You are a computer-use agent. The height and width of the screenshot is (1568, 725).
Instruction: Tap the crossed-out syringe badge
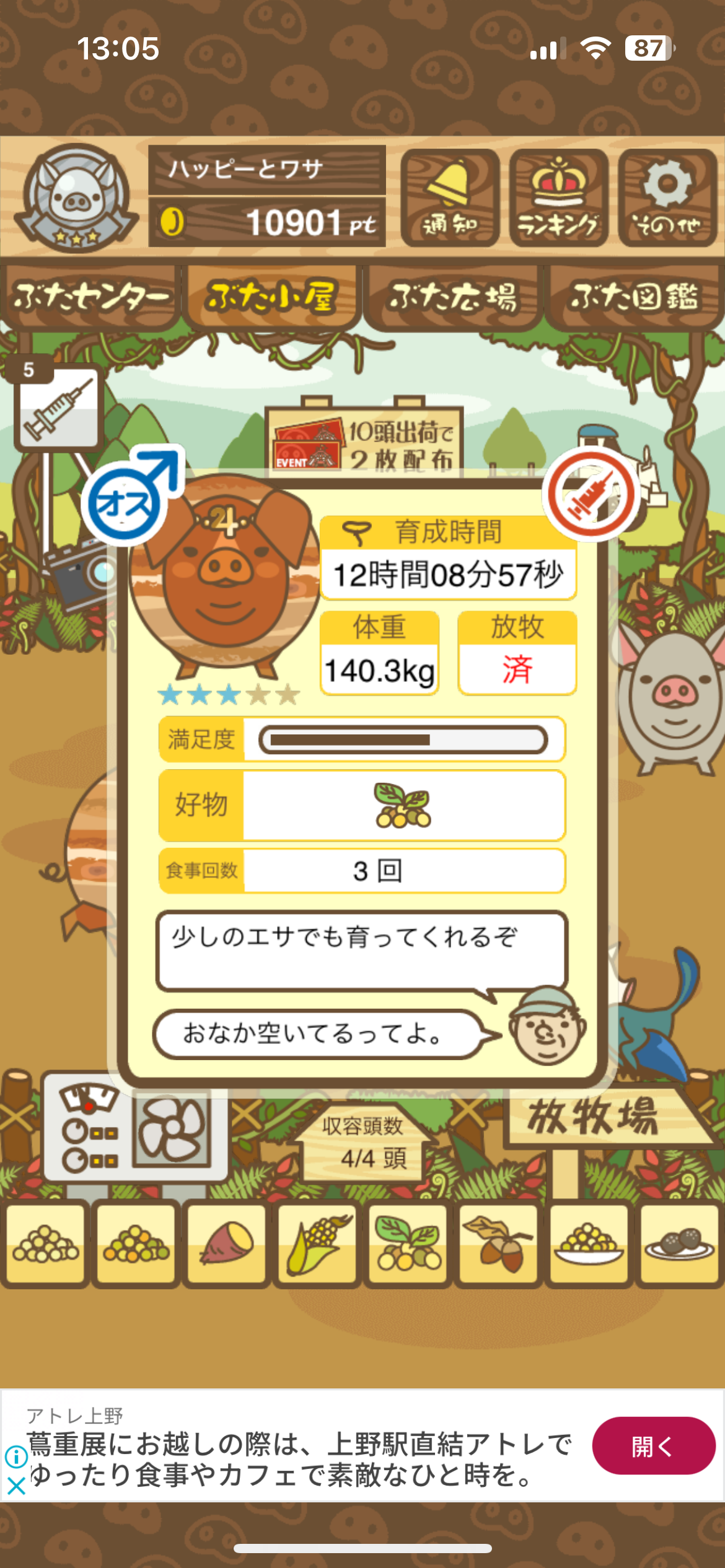point(591,494)
